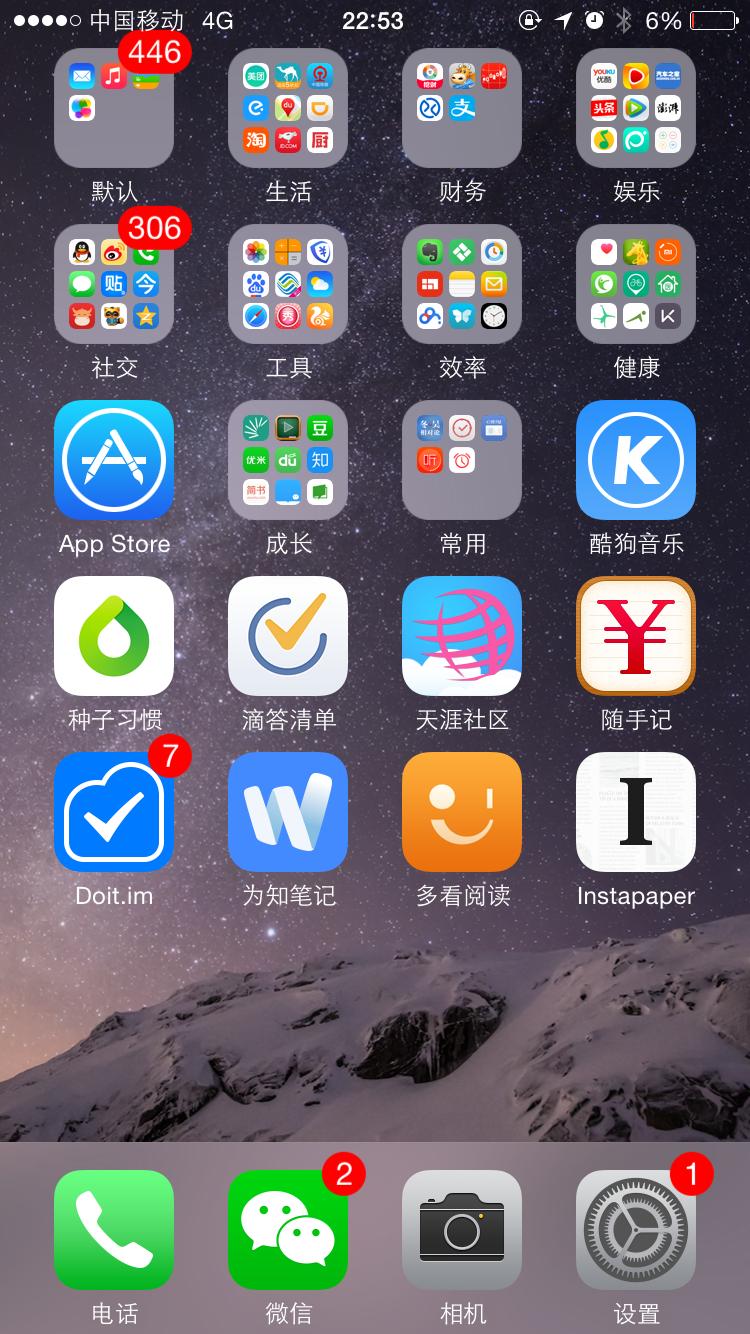Open the 常用 frequently-used folder
The height and width of the screenshot is (1334, 750).
coord(462,460)
